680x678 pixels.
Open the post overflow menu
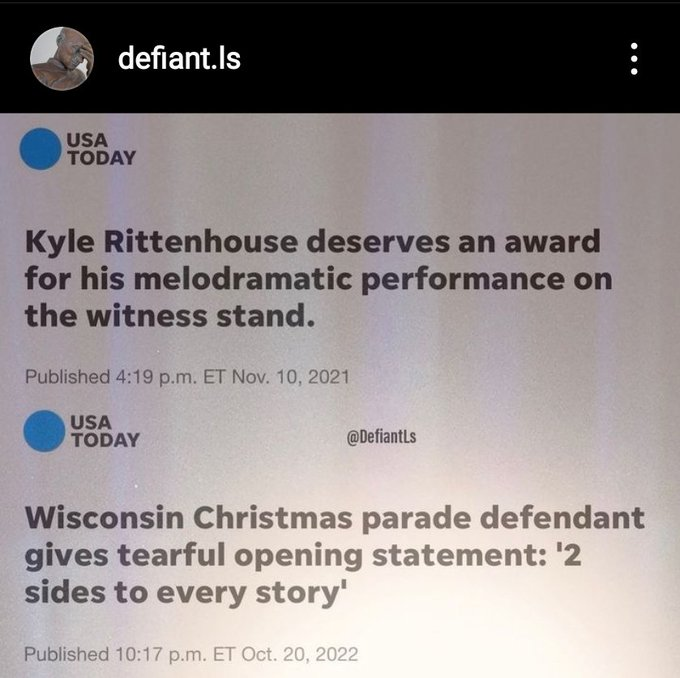(634, 59)
